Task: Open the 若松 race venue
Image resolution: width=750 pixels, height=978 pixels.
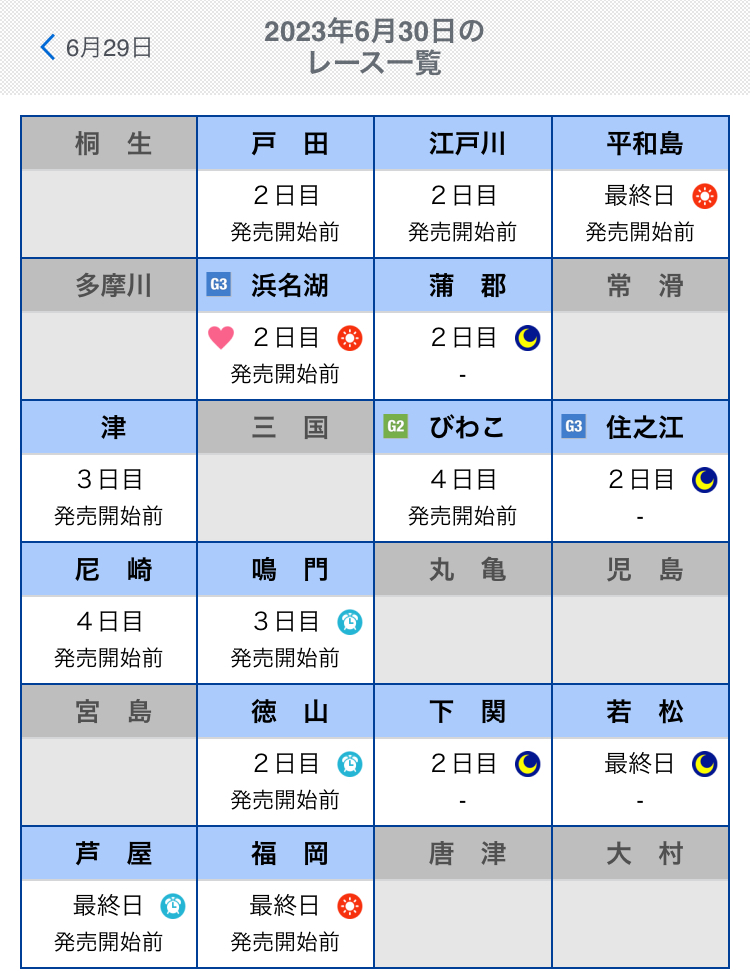Action: [x=640, y=756]
